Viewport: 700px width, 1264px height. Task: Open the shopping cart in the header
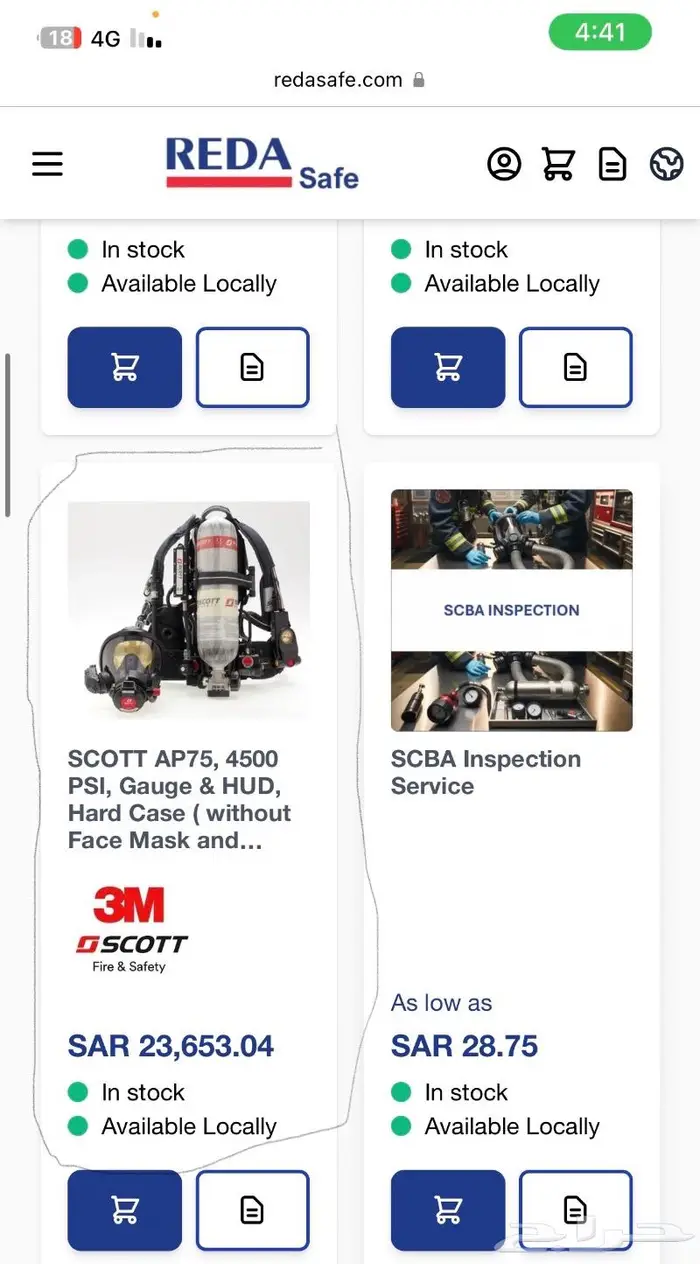[558, 163]
